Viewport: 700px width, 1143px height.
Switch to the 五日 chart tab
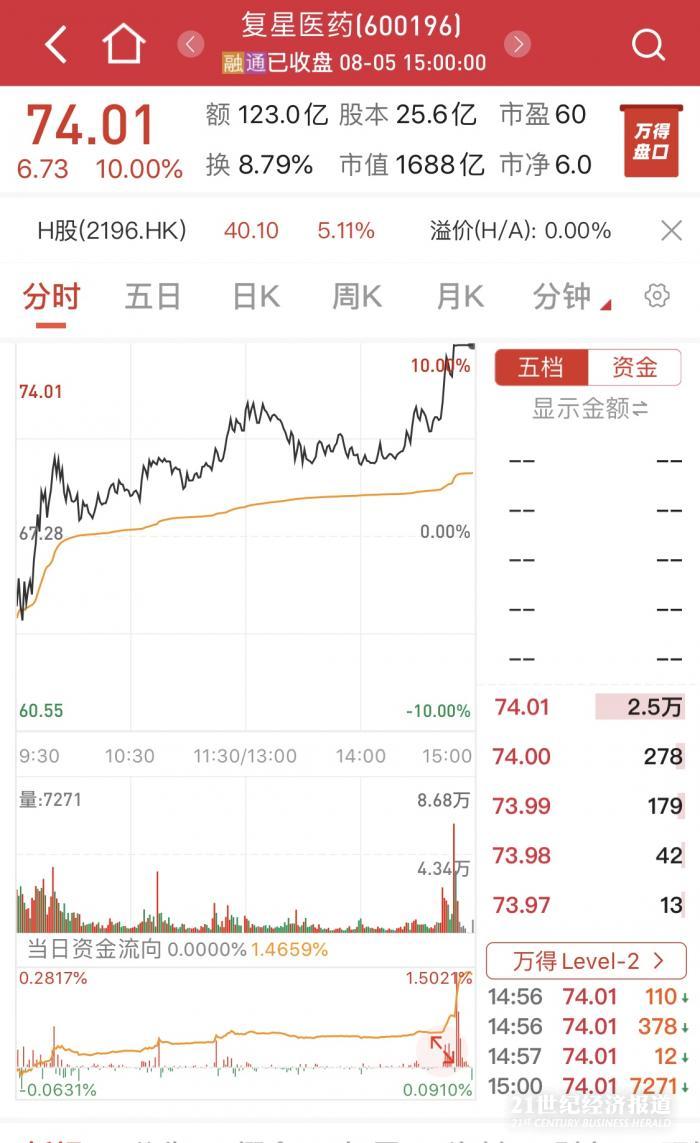pos(153,296)
